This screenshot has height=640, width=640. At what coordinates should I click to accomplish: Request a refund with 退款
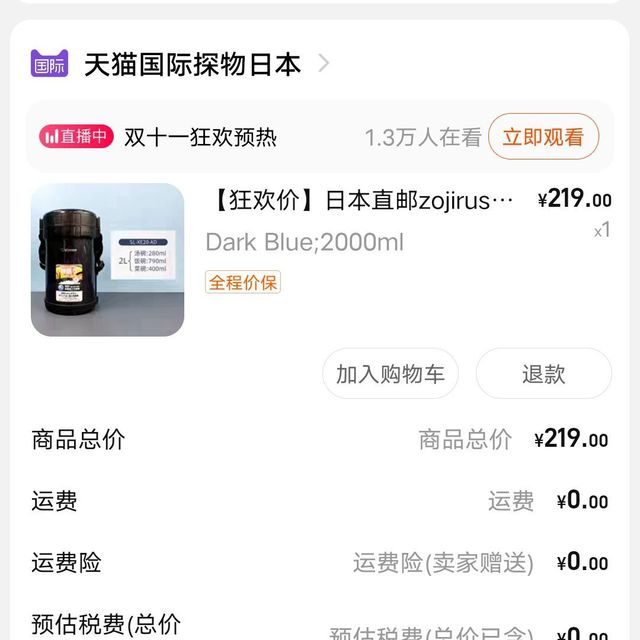point(543,374)
